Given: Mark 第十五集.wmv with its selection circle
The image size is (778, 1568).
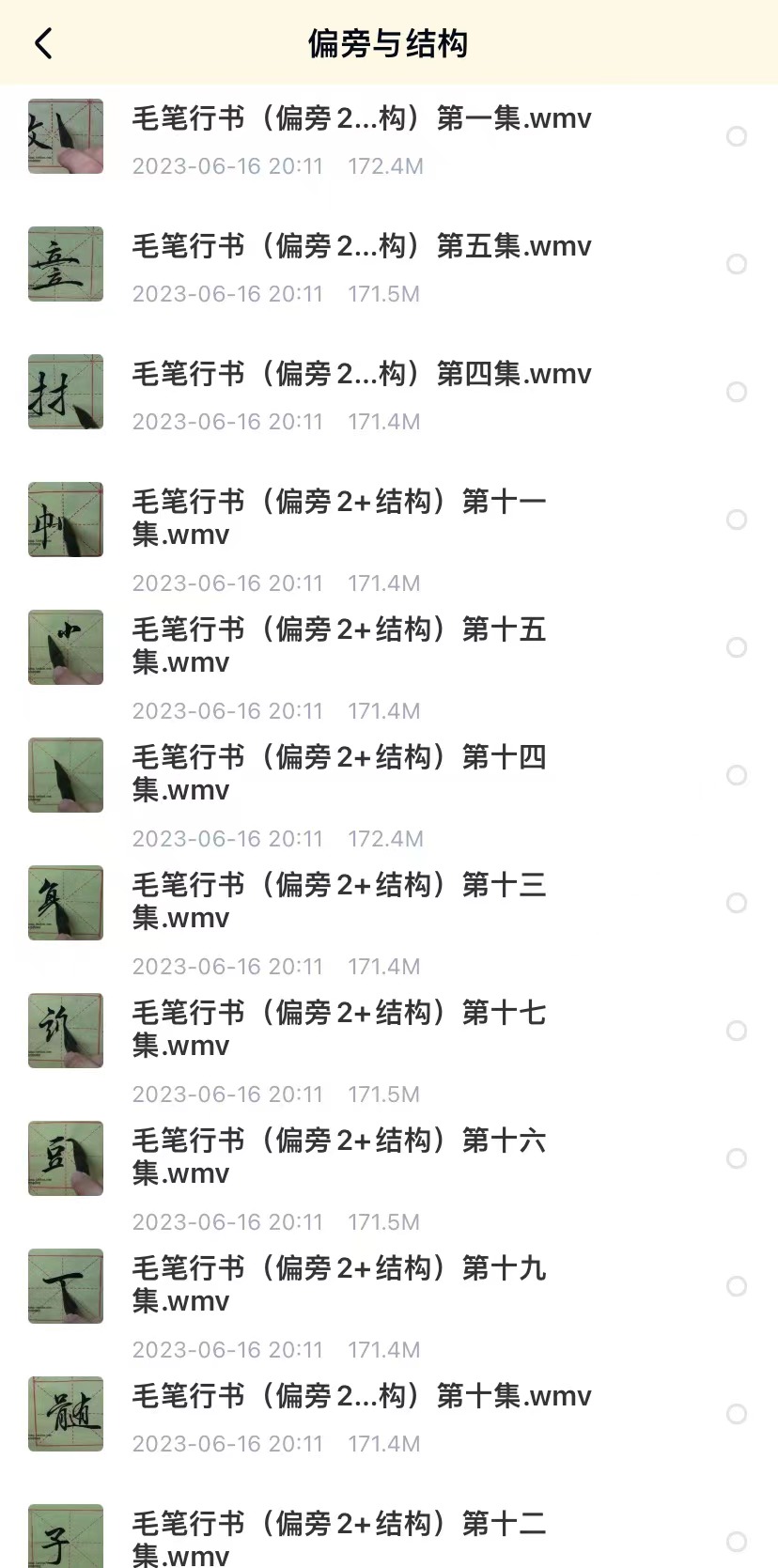Looking at the screenshot, I should pos(737,647).
